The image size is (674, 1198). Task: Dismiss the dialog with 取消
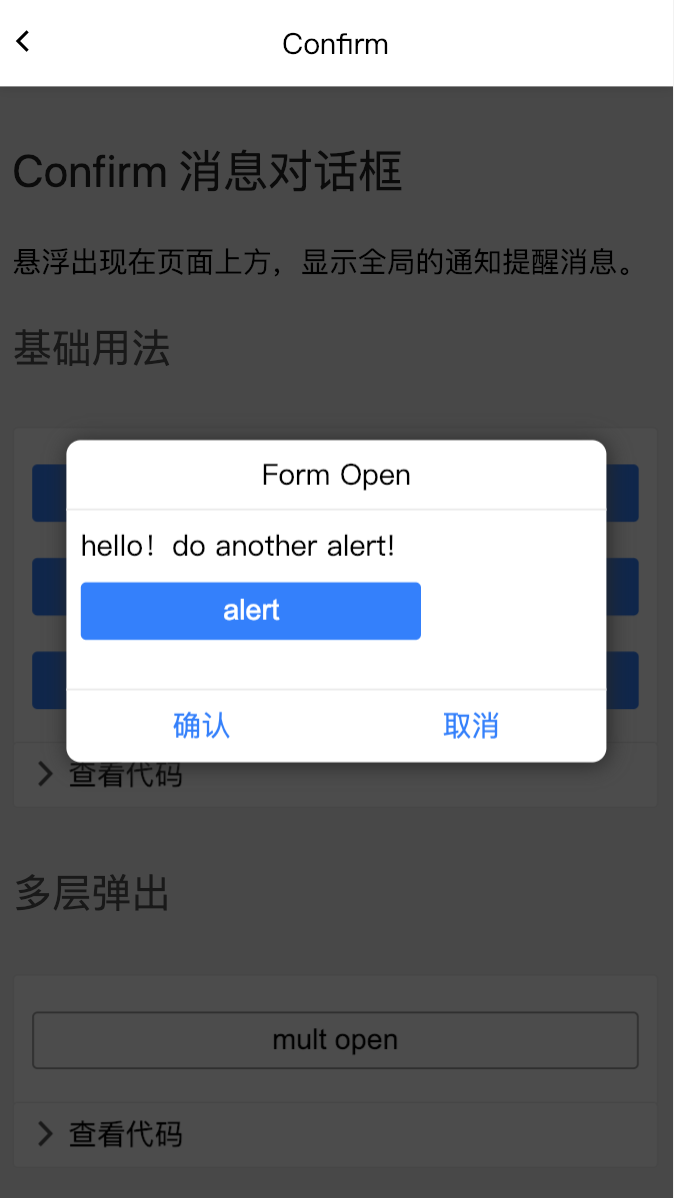tap(470, 726)
